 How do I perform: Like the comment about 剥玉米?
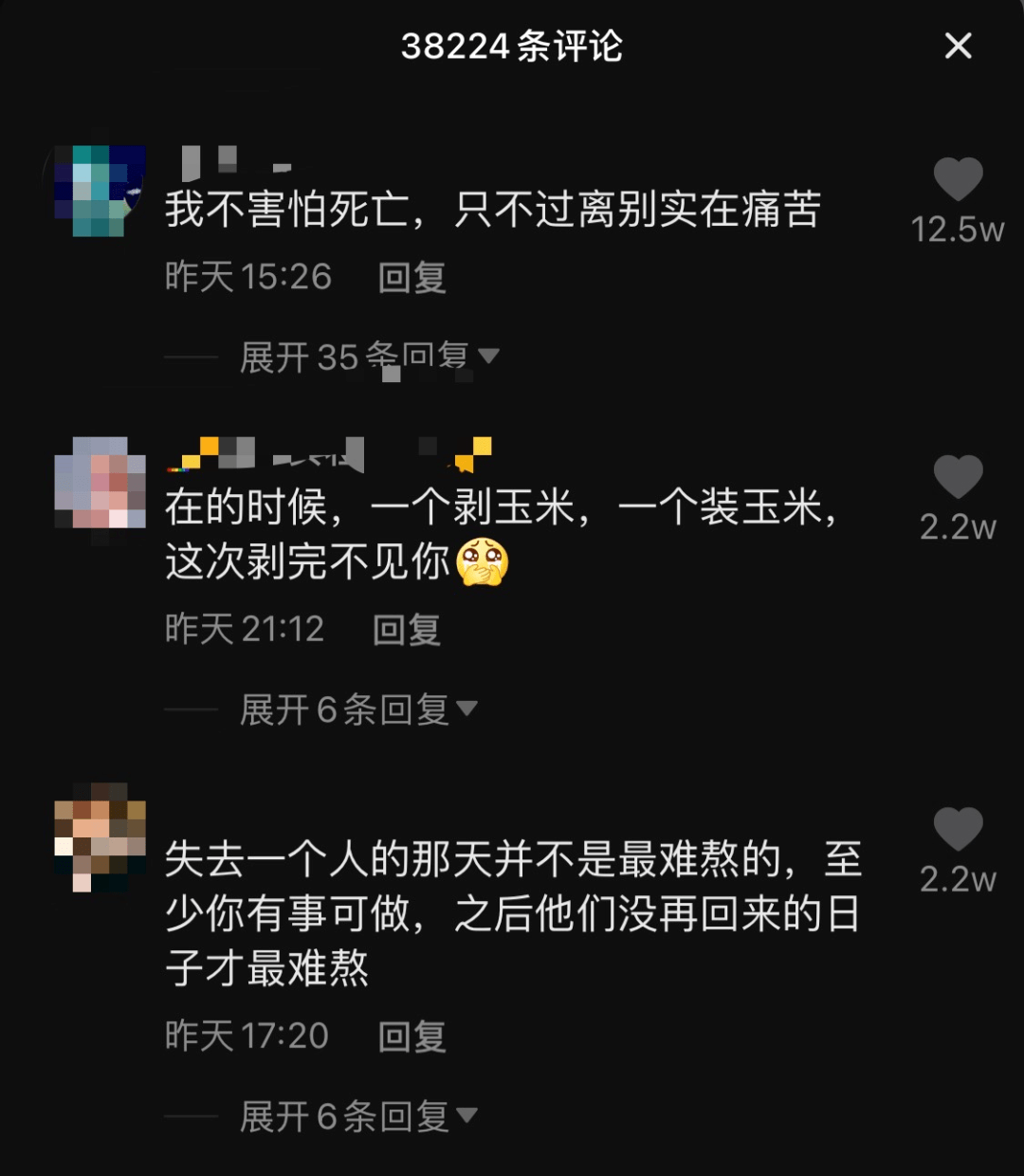tap(958, 477)
